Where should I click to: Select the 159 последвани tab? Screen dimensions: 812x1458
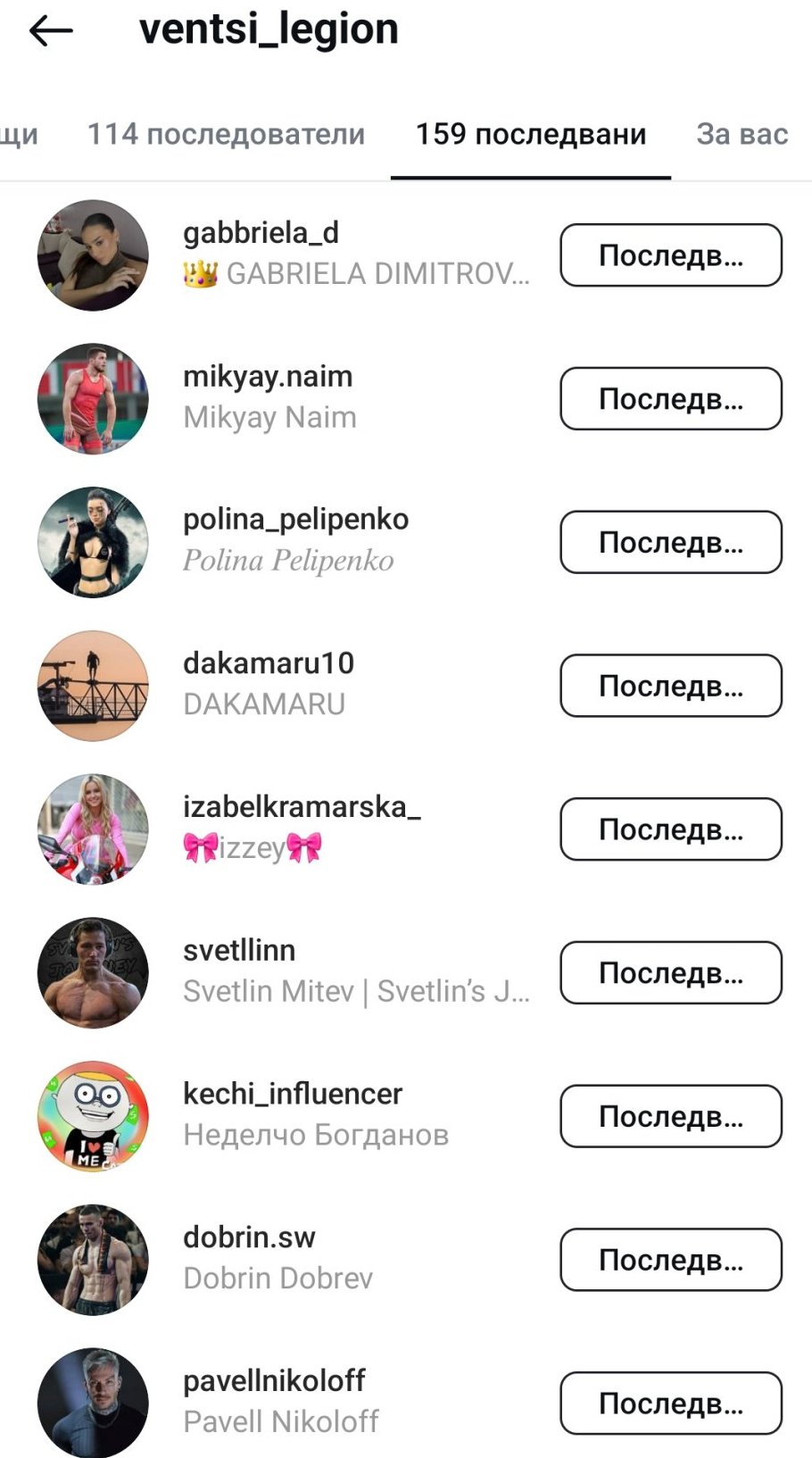[x=531, y=134]
